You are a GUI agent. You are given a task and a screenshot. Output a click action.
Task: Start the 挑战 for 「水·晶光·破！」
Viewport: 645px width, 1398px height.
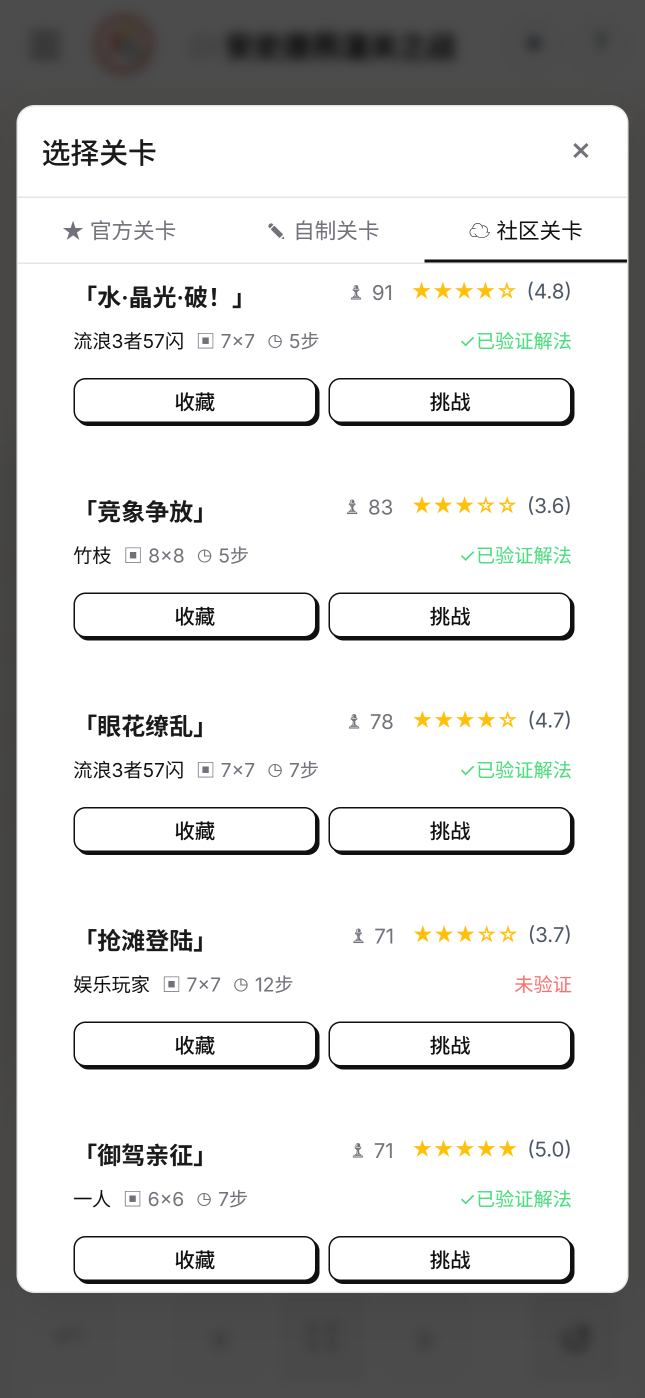(x=450, y=402)
